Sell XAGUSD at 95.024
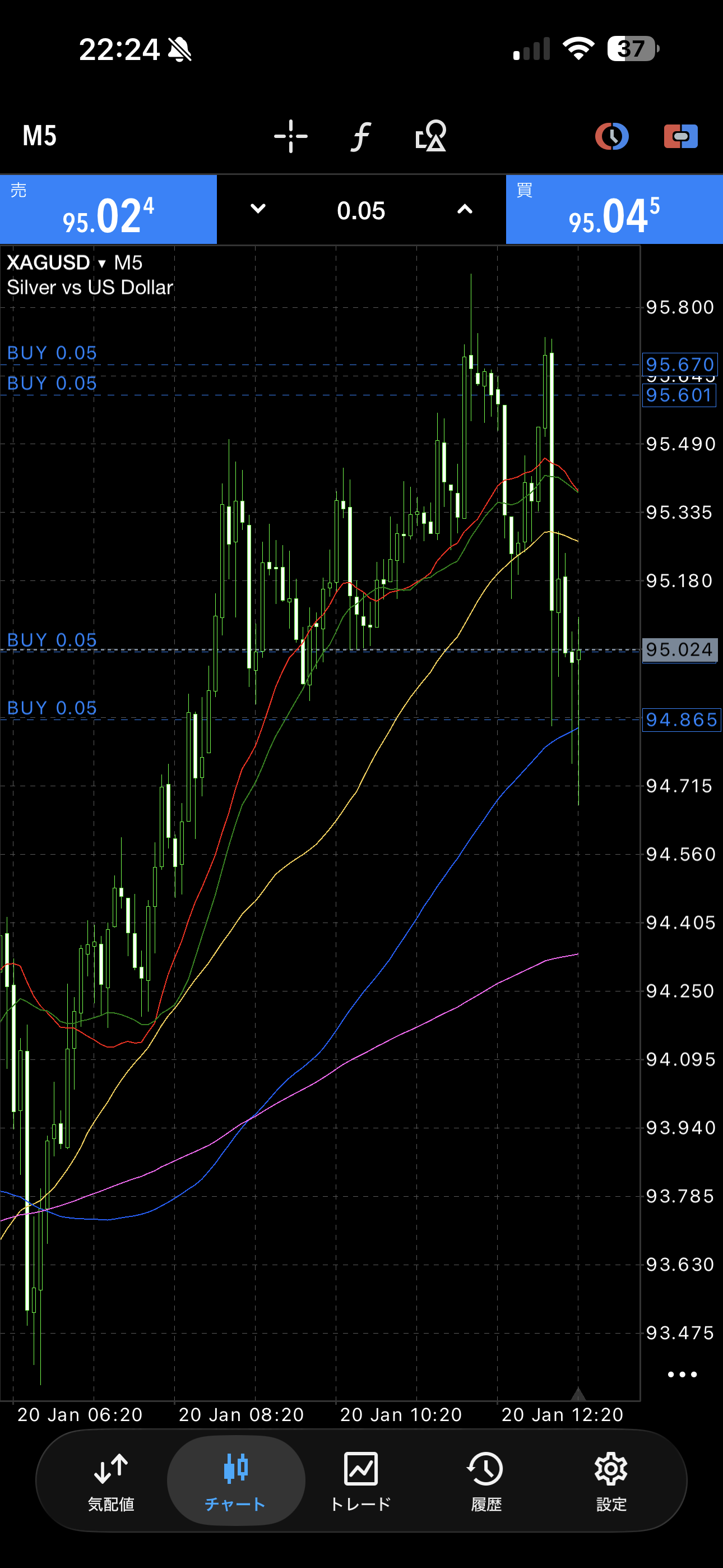This screenshot has width=723, height=1568. [108, 210]
